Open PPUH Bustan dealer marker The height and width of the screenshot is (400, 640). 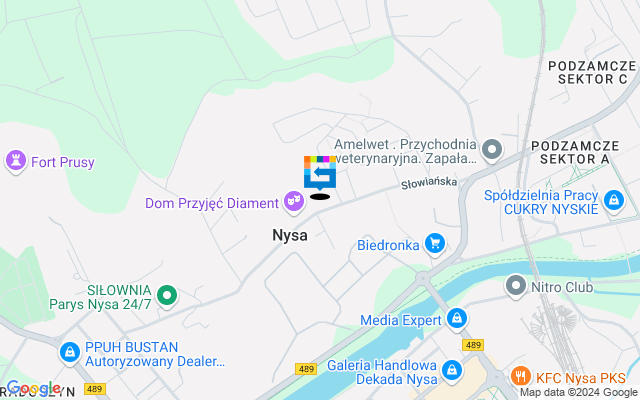coord(70,353)
